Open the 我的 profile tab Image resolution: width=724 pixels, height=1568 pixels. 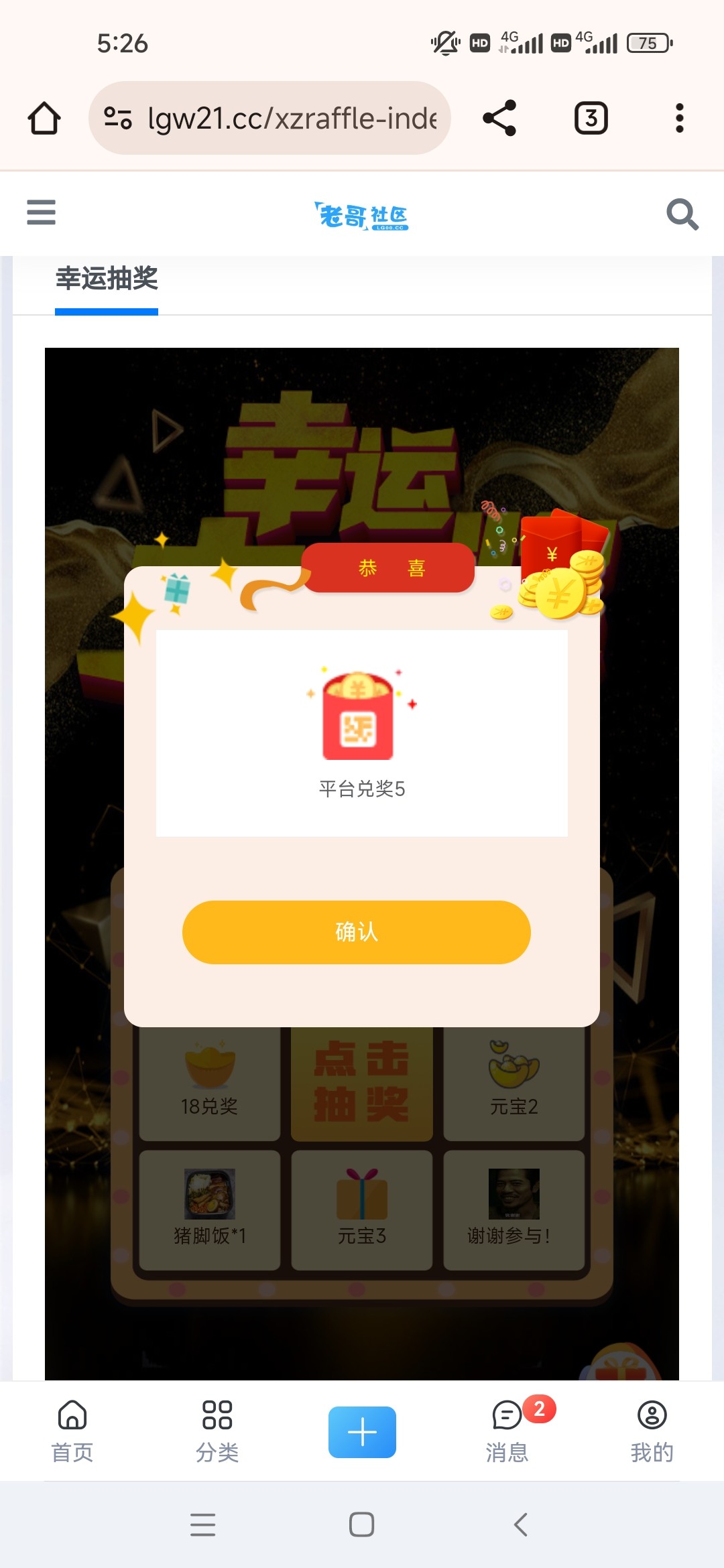pyautogui.click(x=652, y=1431)
